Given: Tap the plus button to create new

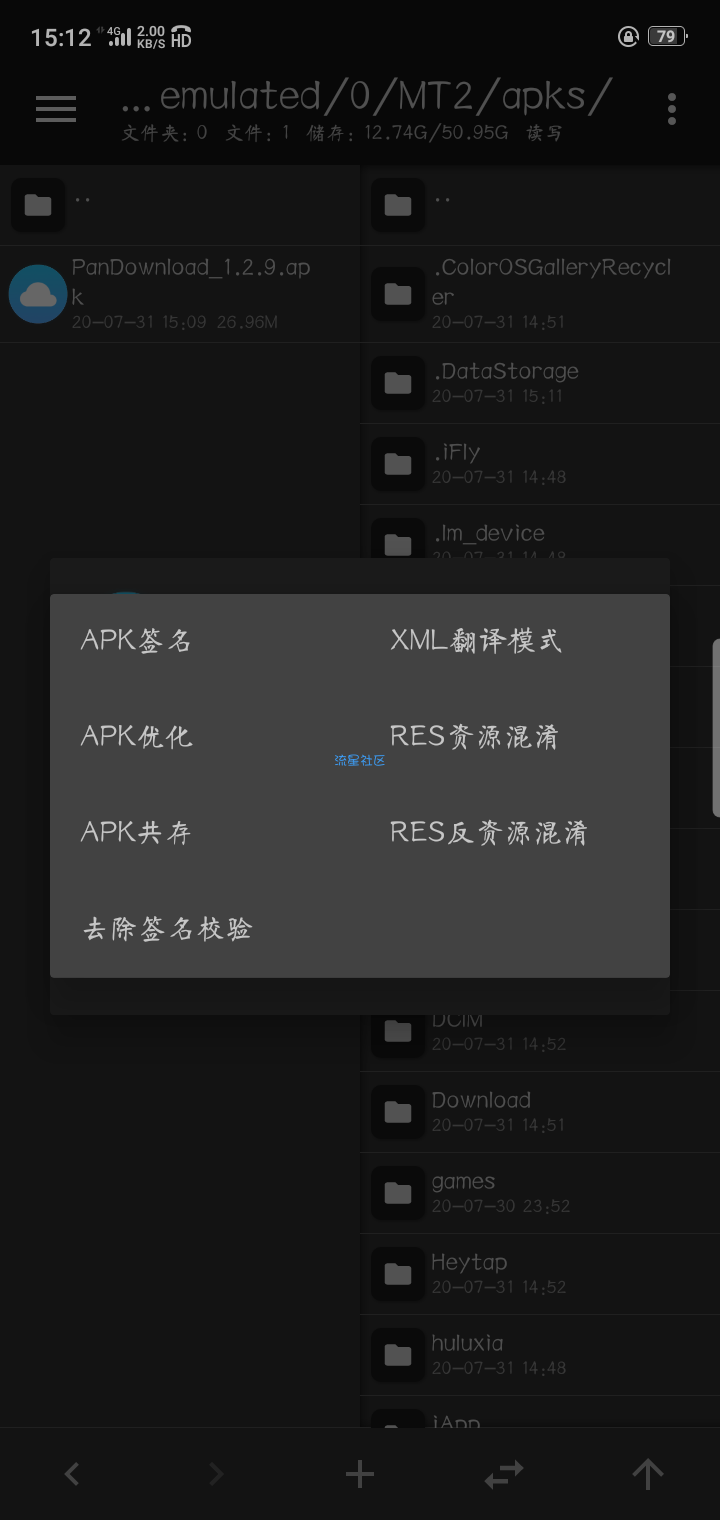Looking at the screenshot, I should coord(360,1473).
